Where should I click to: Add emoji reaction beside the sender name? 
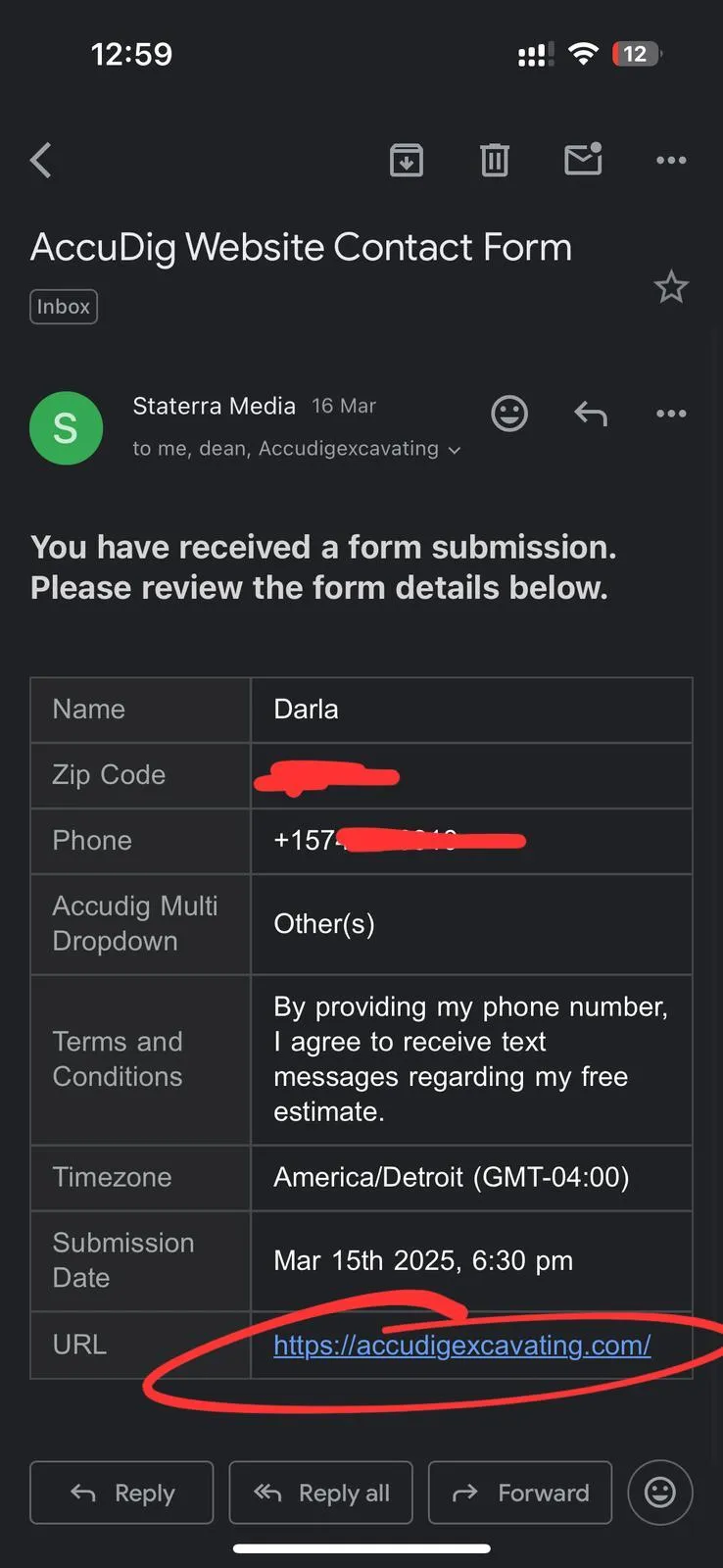[509, 414]
